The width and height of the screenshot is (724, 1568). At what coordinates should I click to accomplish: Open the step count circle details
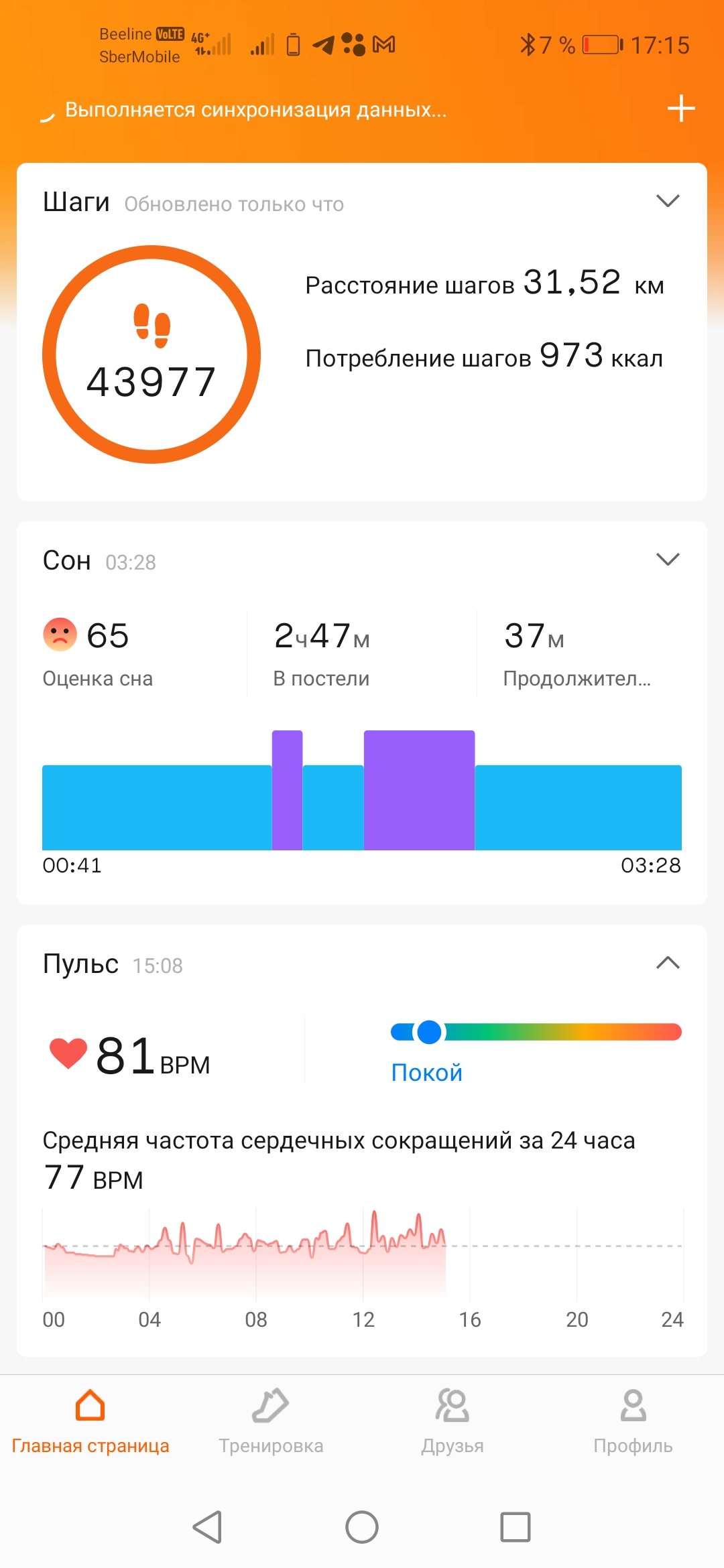(x=152, y=354)
